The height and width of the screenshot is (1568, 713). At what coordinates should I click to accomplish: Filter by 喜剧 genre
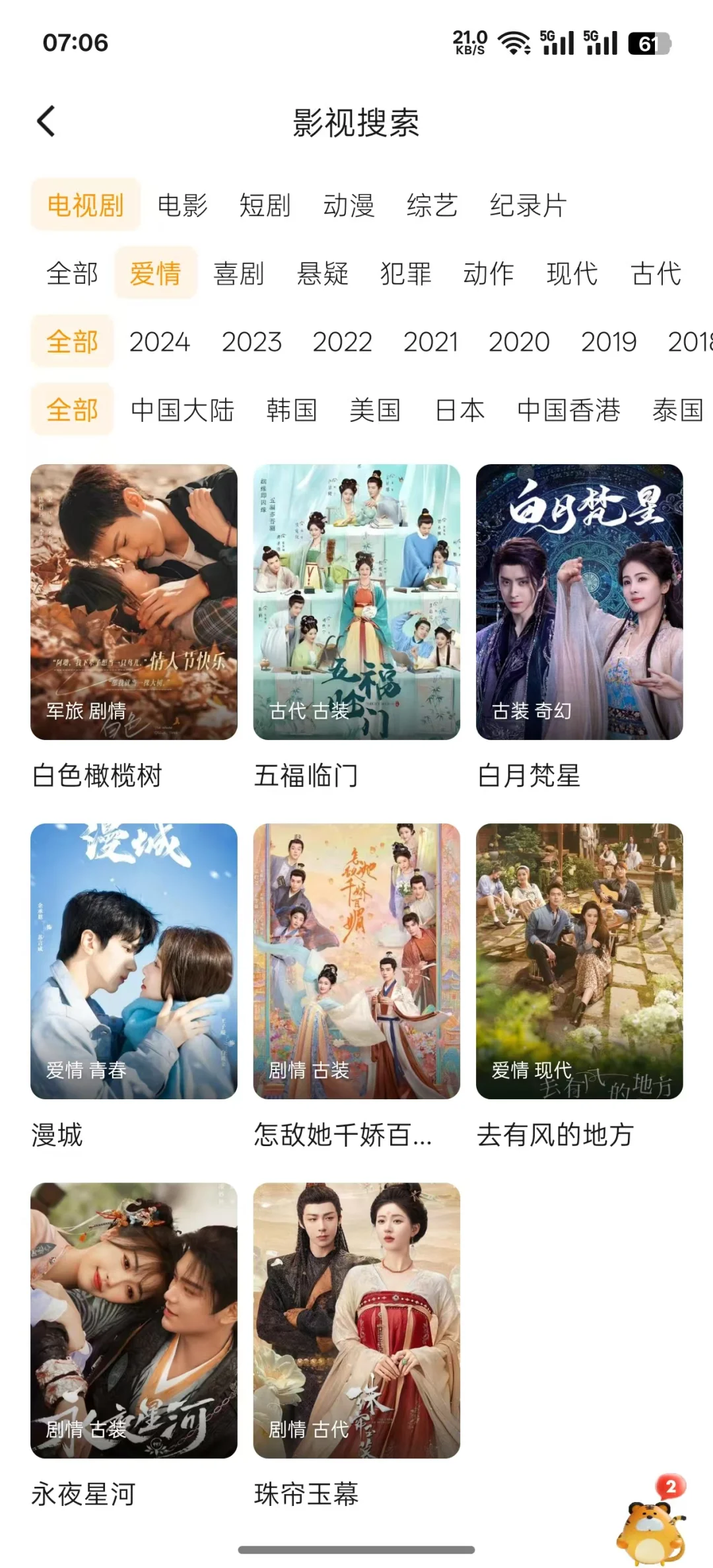pyautogui.click(x=239, y=273)
